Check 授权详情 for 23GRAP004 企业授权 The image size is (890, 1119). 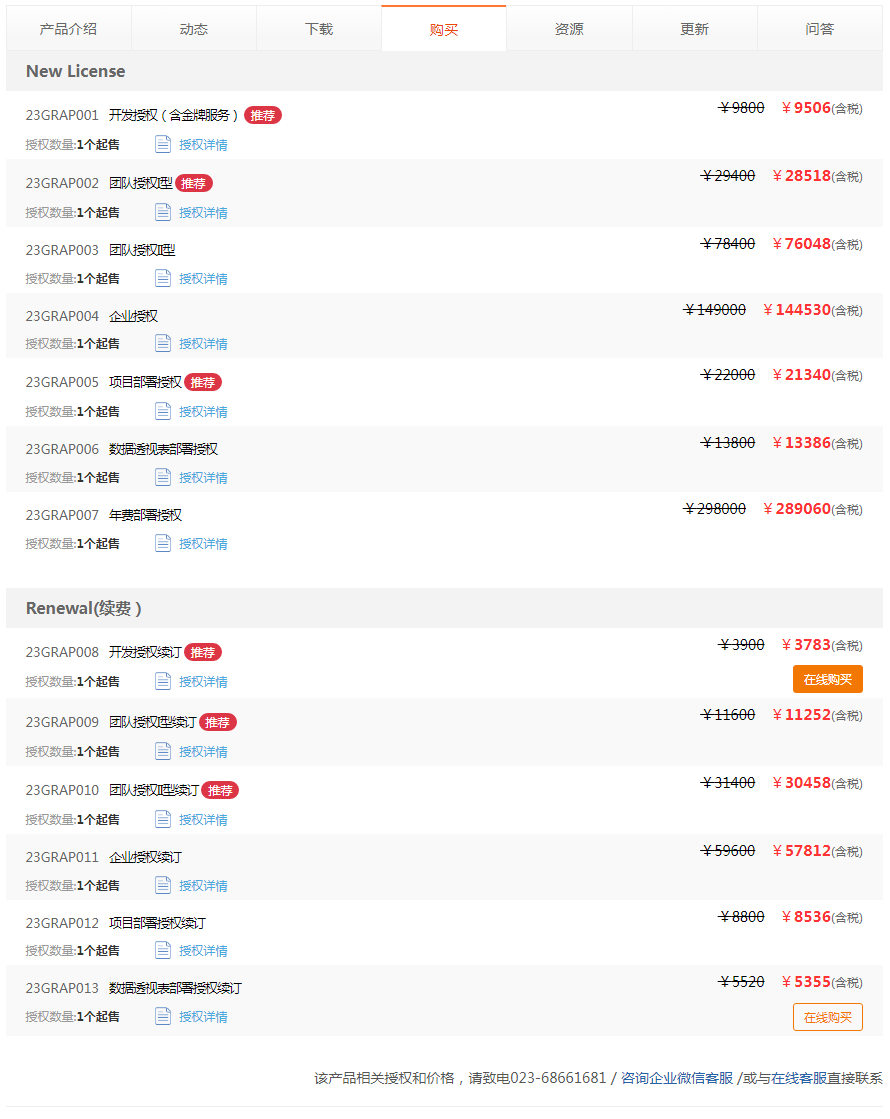(x=203, y=344)
